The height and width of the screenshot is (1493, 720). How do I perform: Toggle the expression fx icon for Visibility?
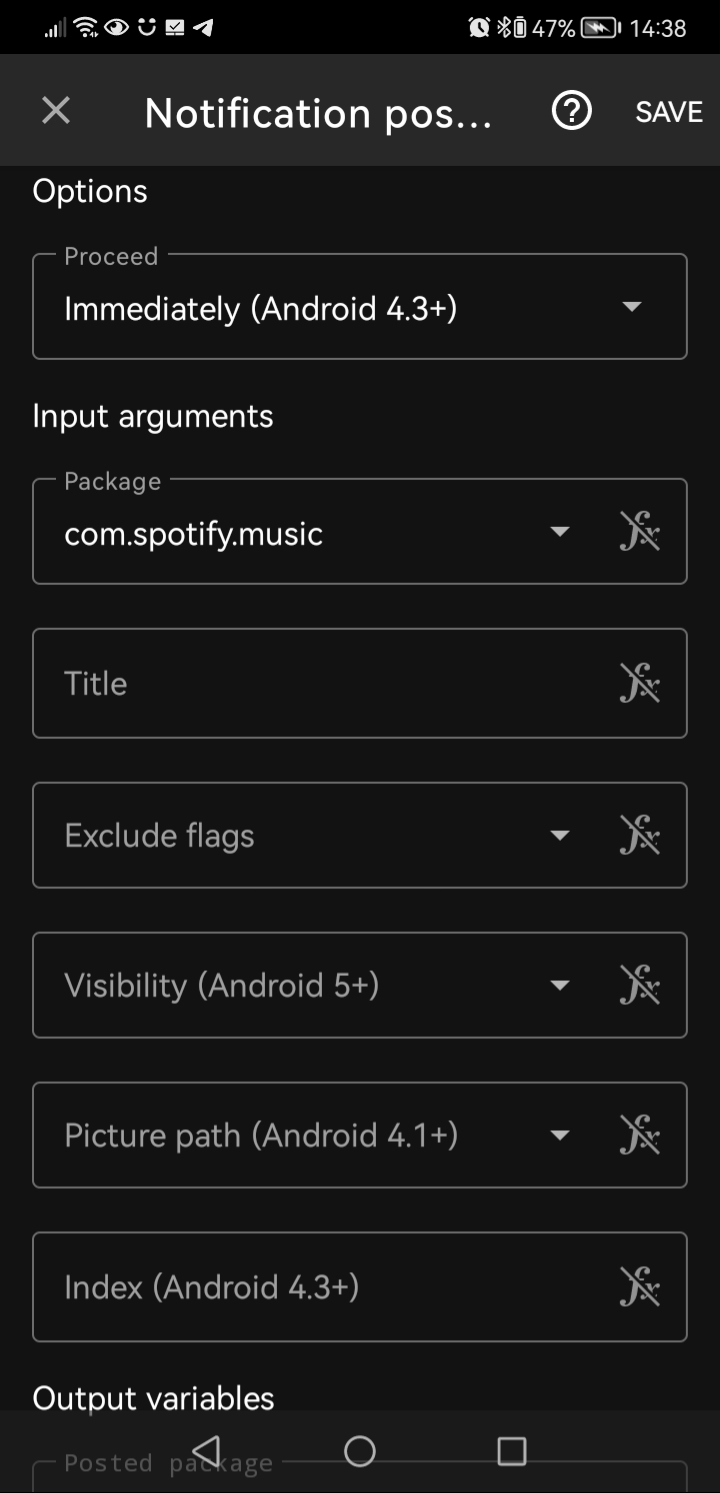(x=640, y=985)
